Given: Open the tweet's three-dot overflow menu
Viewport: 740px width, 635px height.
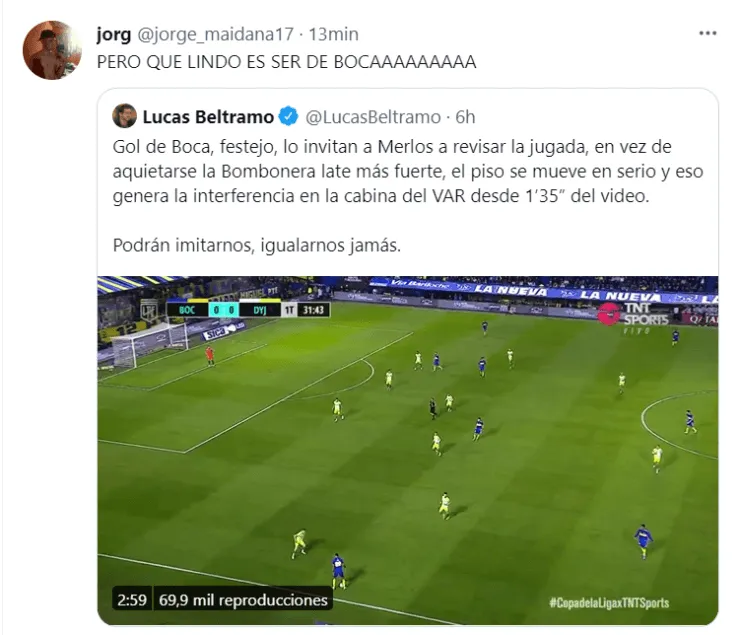Looking at the screenshot, I should 708,33.
